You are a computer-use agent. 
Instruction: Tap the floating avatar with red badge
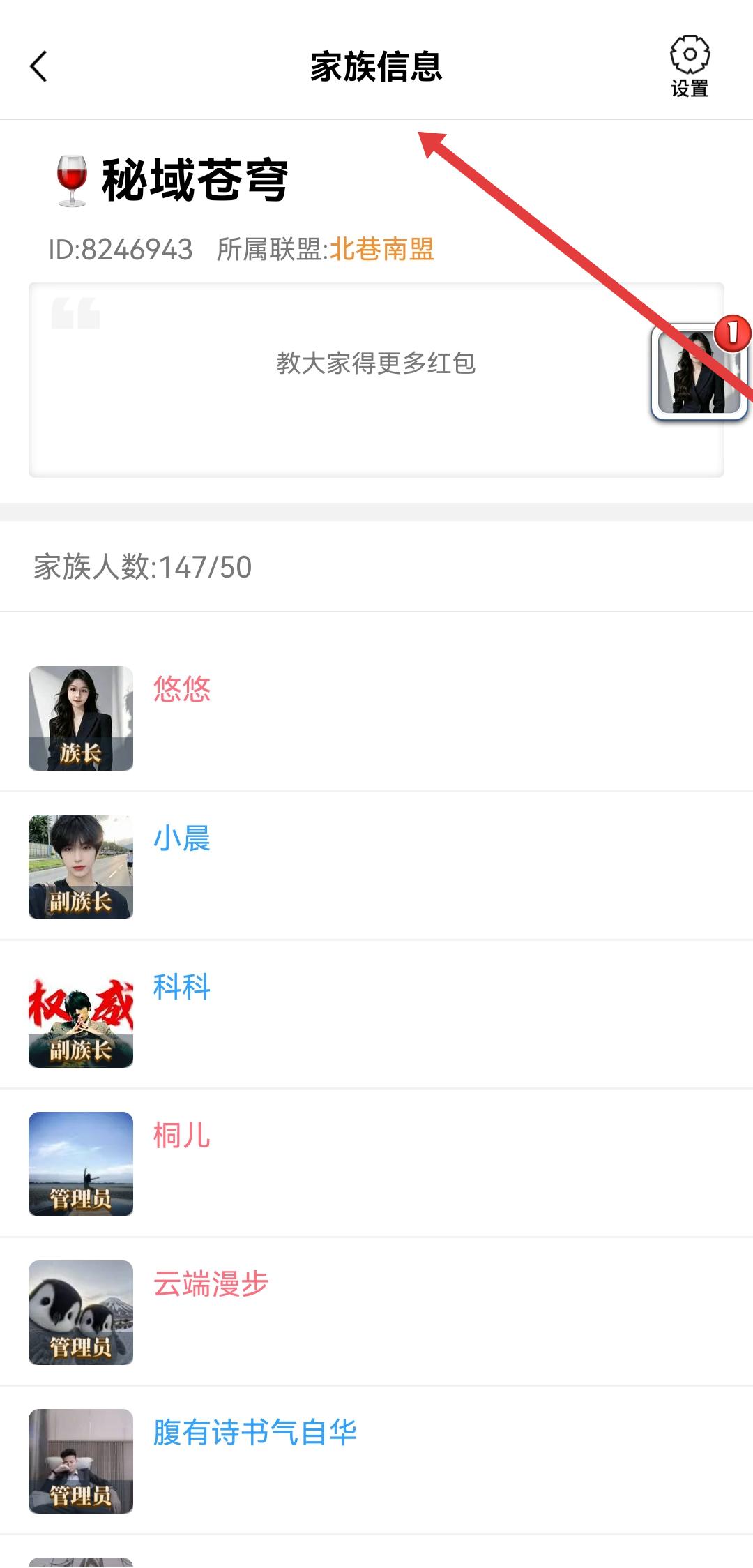[699, 373]
